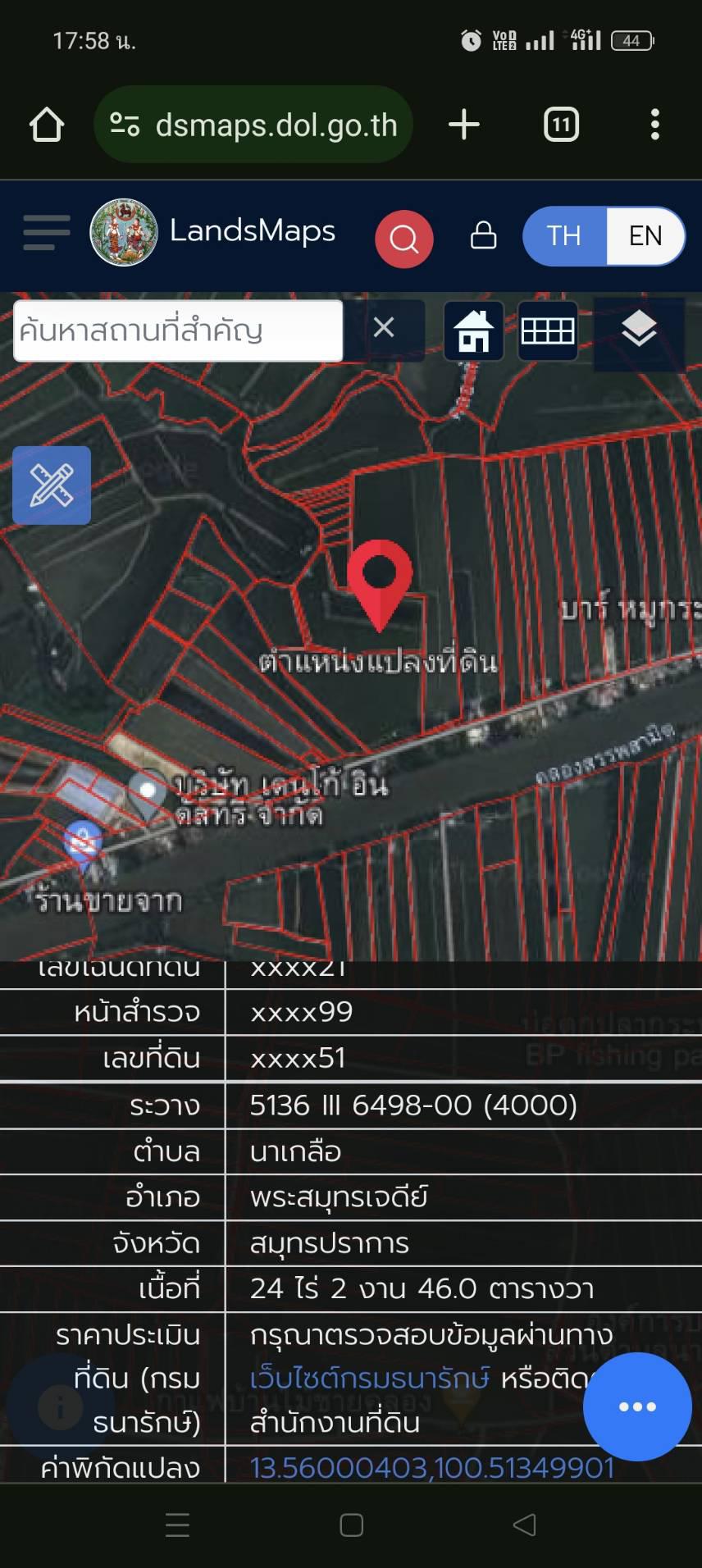
Task: Tap the grid icon on map toolbar
Action: pos(548,330)
